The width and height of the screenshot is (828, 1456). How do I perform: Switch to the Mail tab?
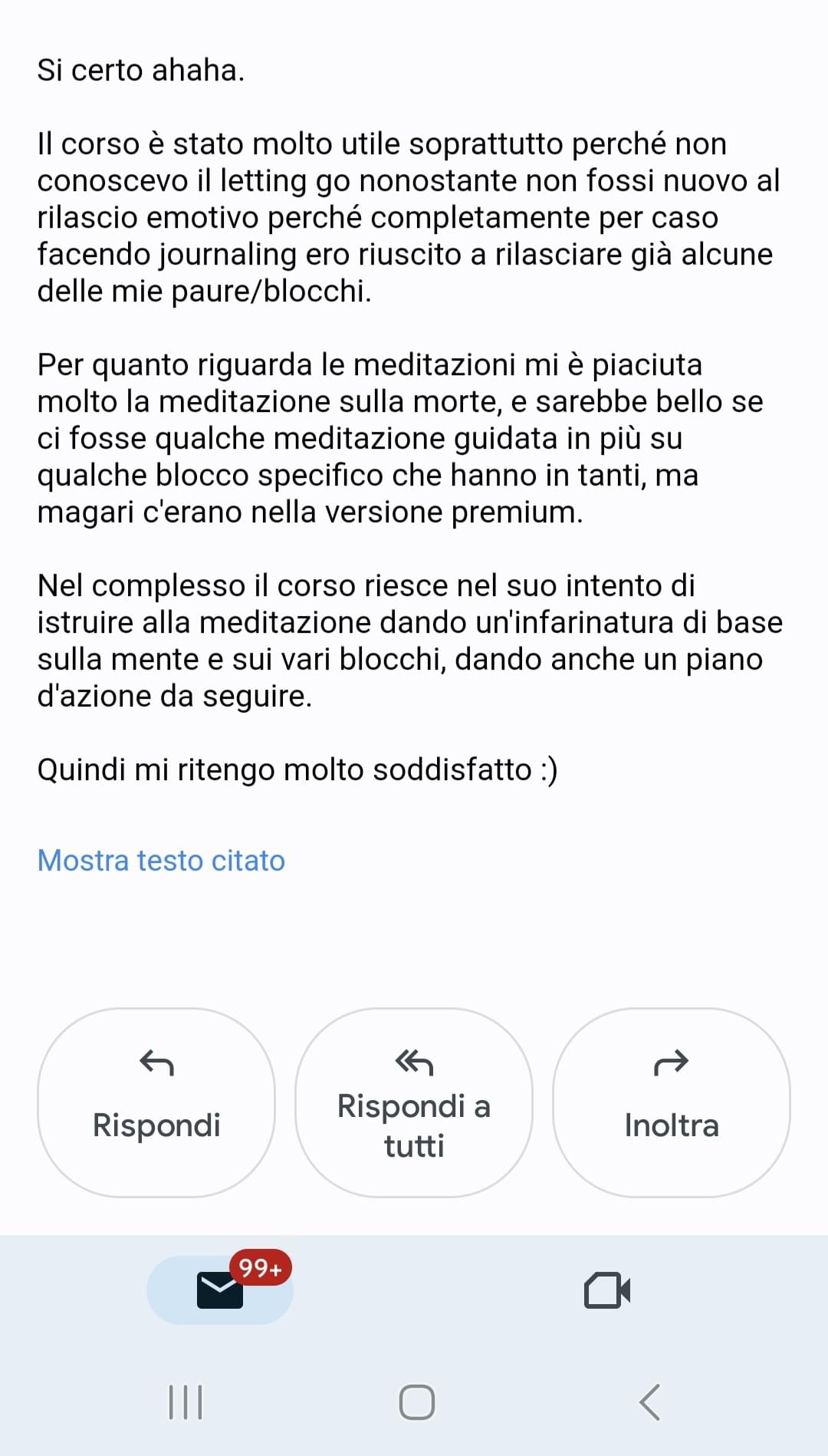point(220,1290)
